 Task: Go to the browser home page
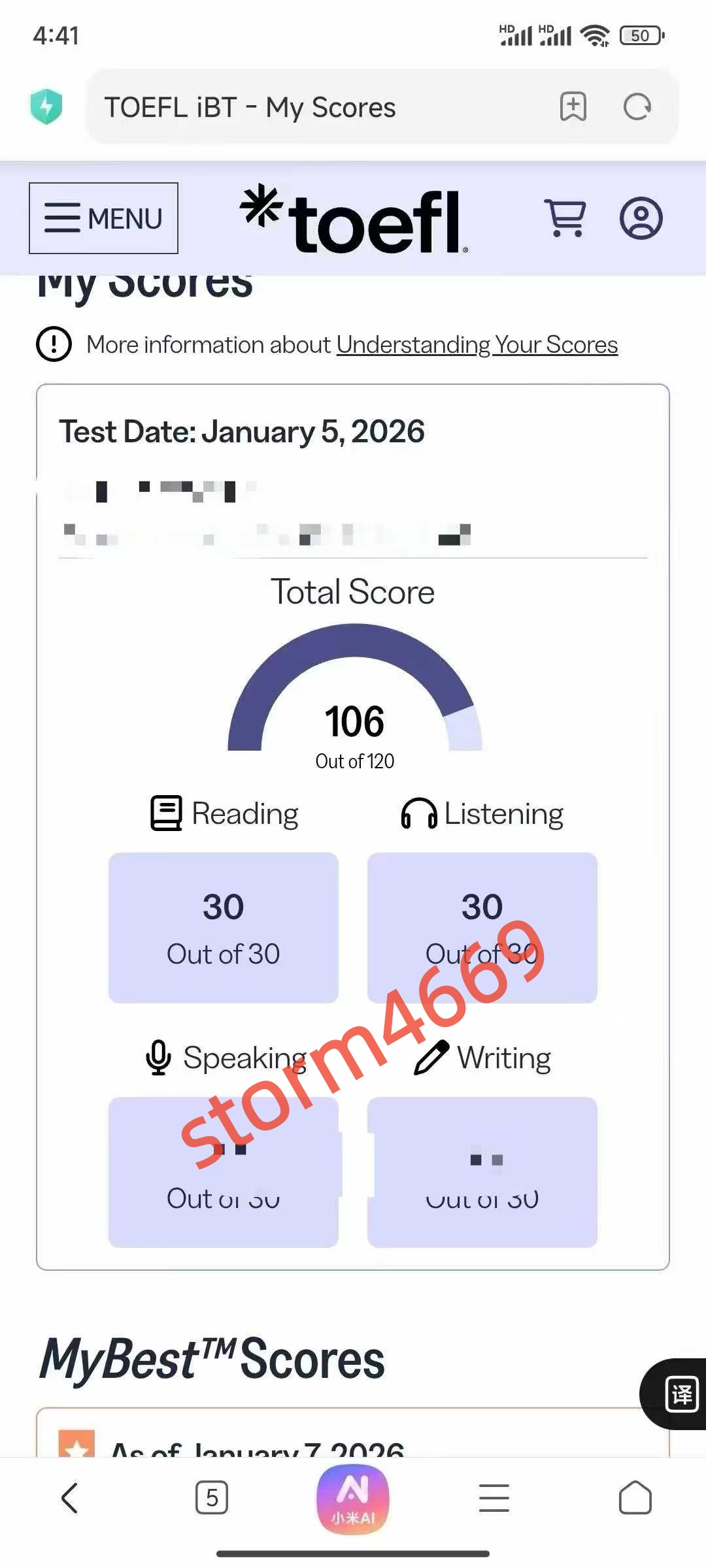pos(635,1497)
